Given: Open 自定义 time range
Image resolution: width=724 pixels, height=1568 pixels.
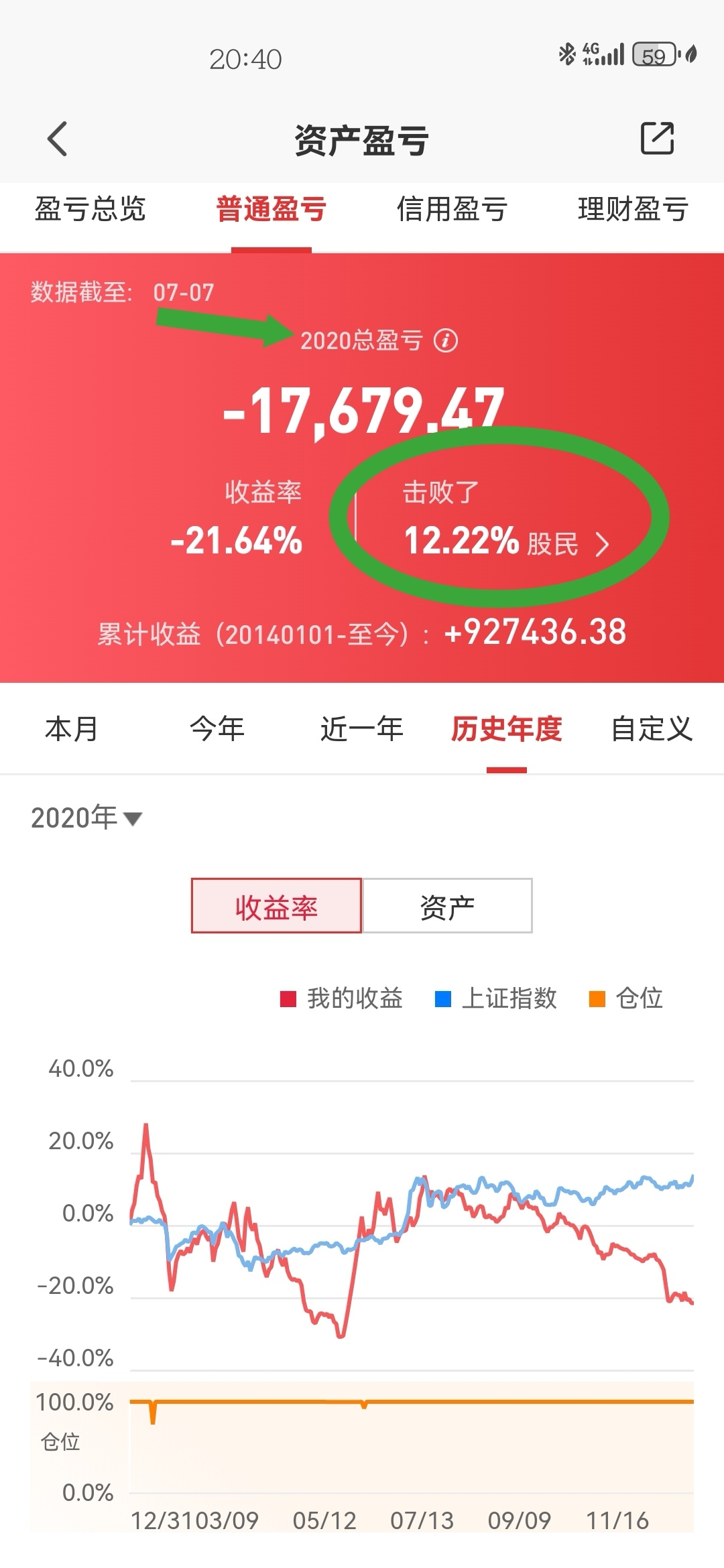Looking at the screenshot, I should 651,729.
